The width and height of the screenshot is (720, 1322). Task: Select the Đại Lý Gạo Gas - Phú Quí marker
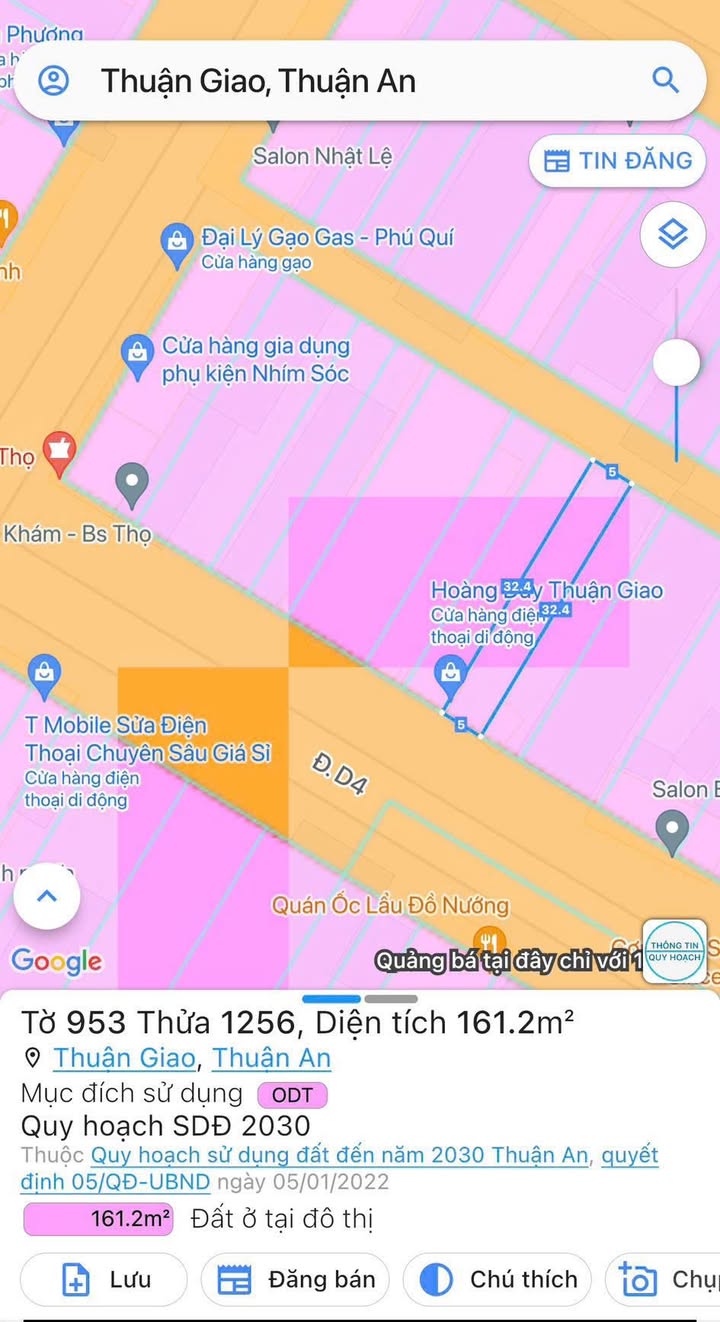click(177, 243)
